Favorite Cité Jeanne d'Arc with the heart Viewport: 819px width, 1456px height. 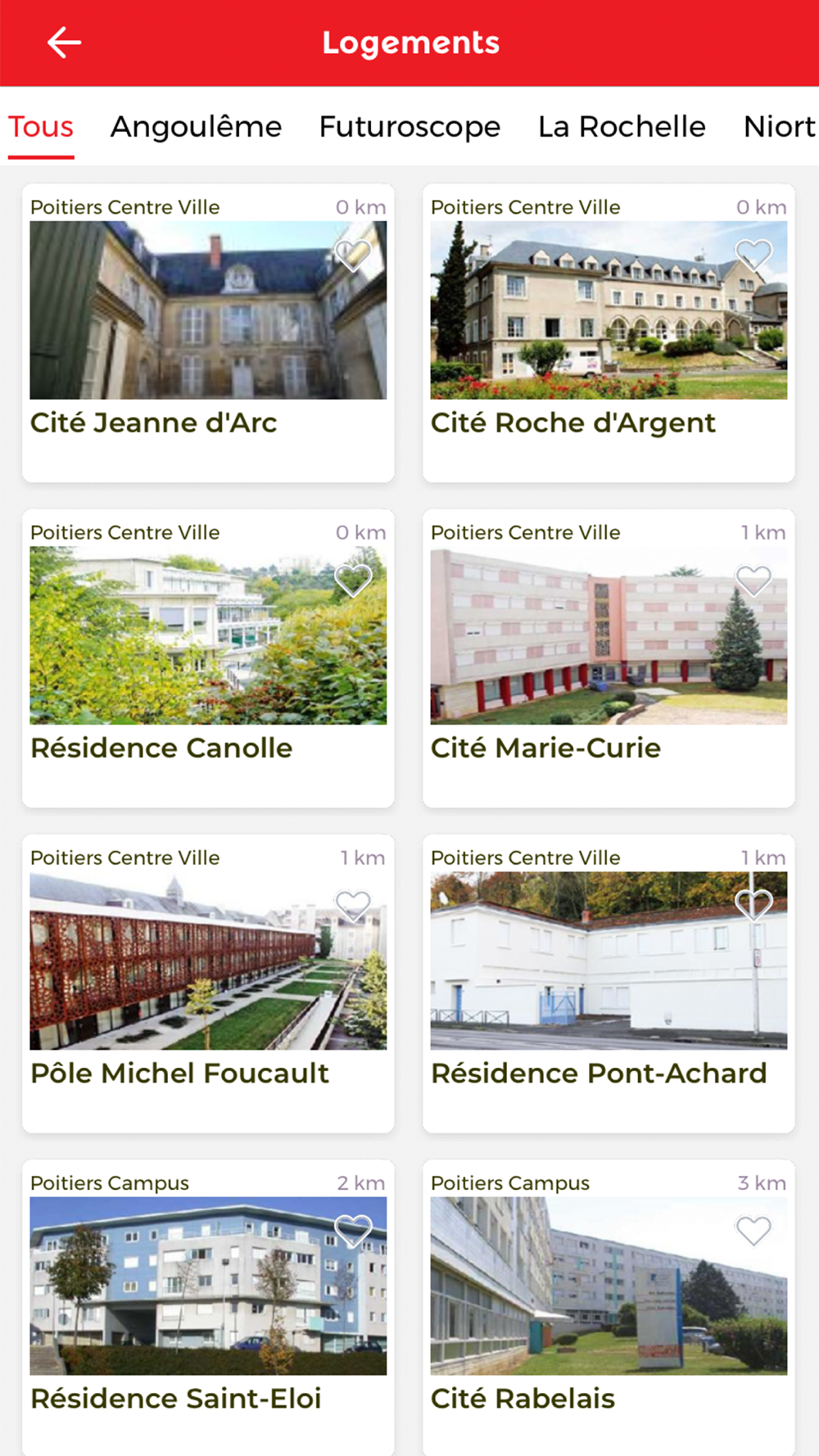coord(354,255)
